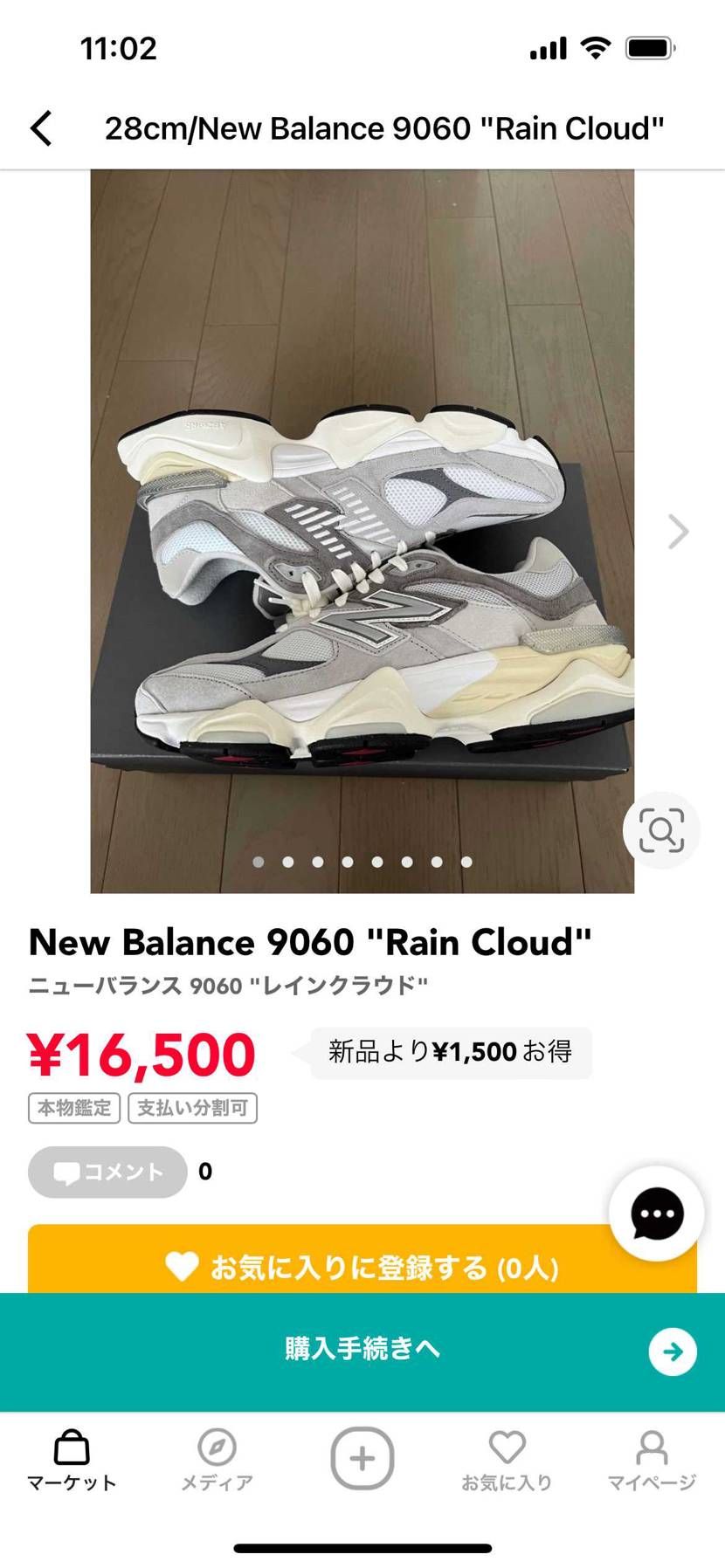Tap the back arrow to leave product page
This screenshot has width=725, height=1568.
(41, 127)
